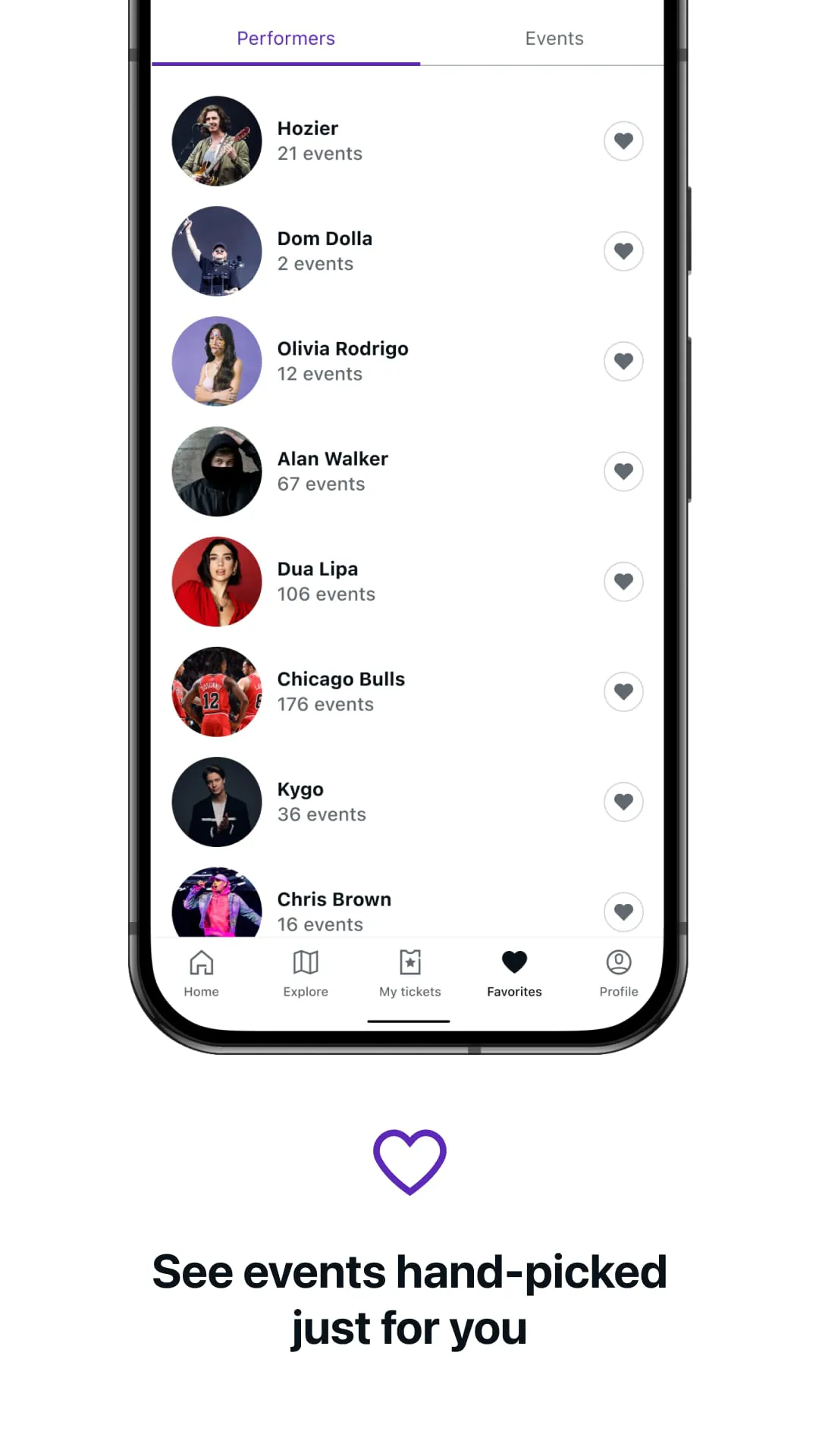This screenshot has width=819, height=1456.
Task: Unfavorite the Chicago Bulls
Action: point(623,691)
